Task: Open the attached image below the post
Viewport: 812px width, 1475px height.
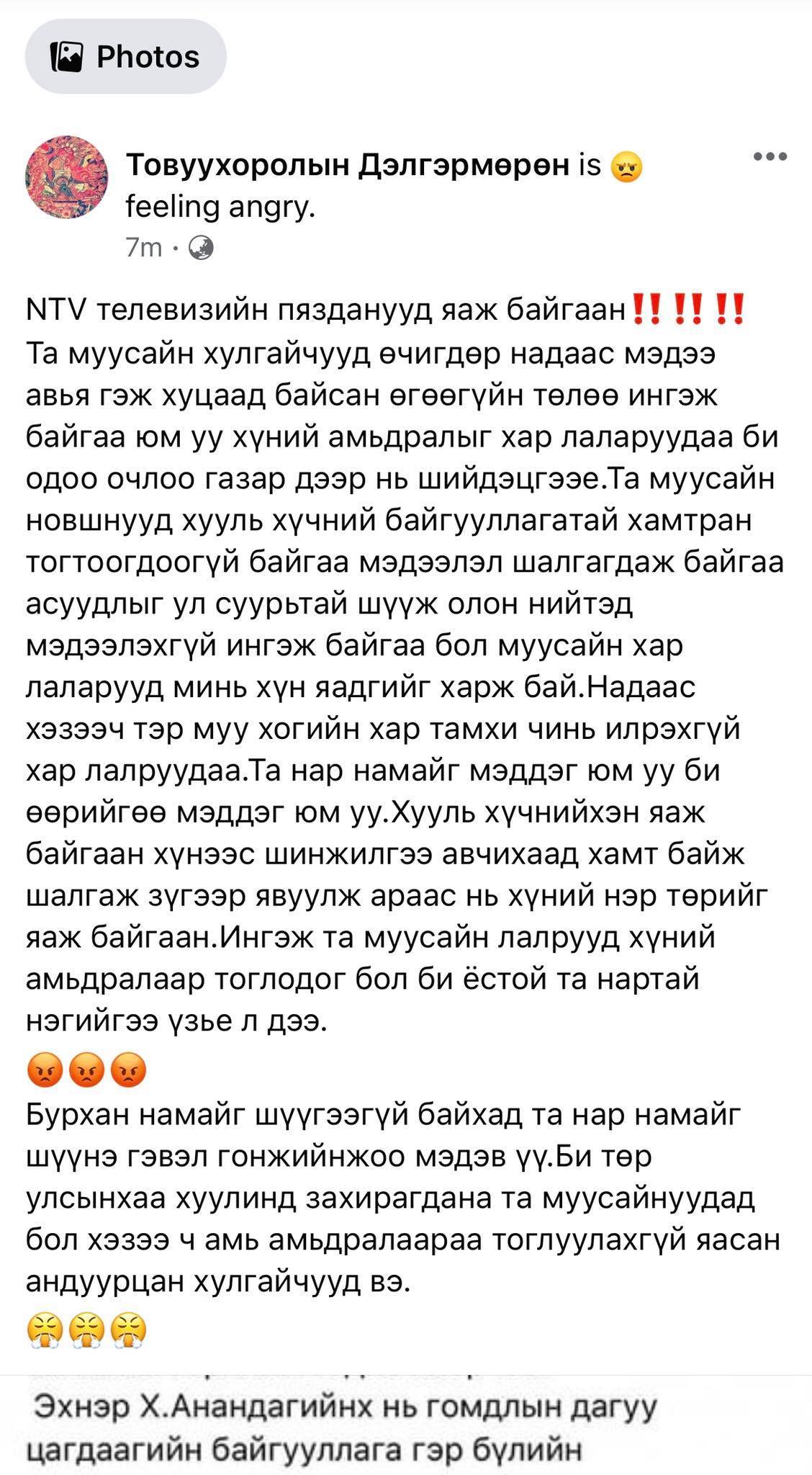Action: [406, 1425]
